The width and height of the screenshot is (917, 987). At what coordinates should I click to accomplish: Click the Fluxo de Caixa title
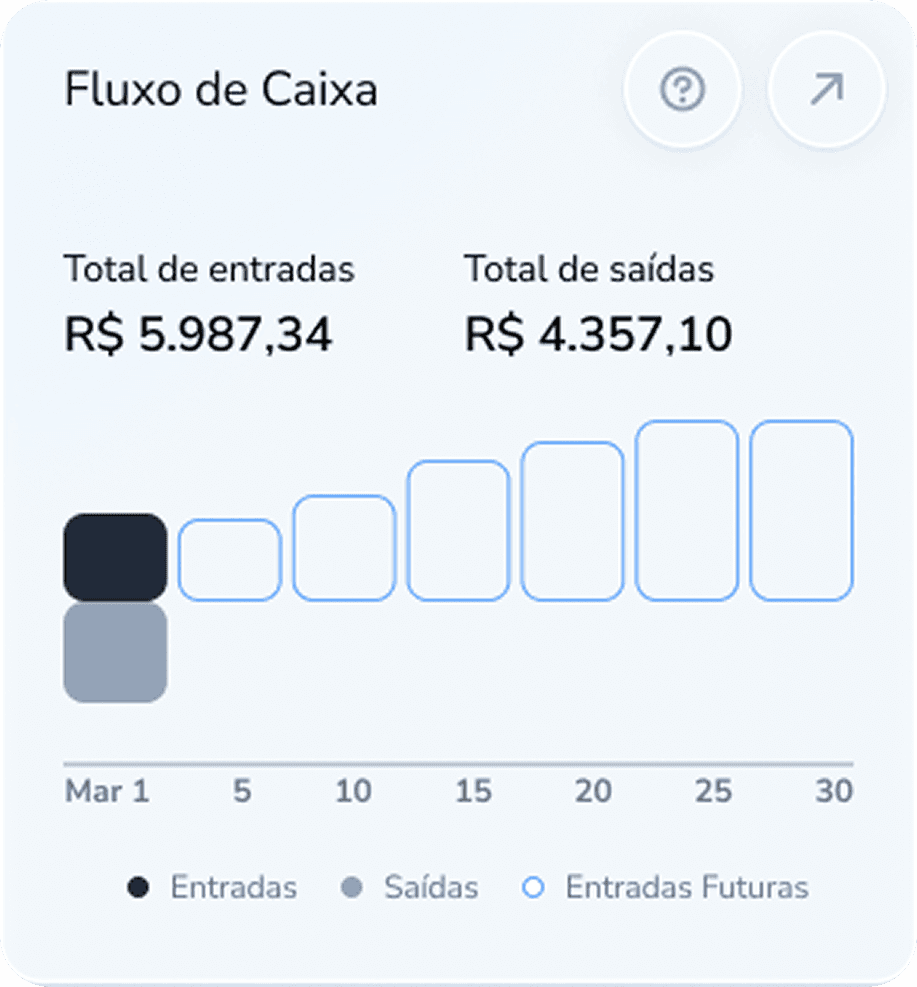221,89
